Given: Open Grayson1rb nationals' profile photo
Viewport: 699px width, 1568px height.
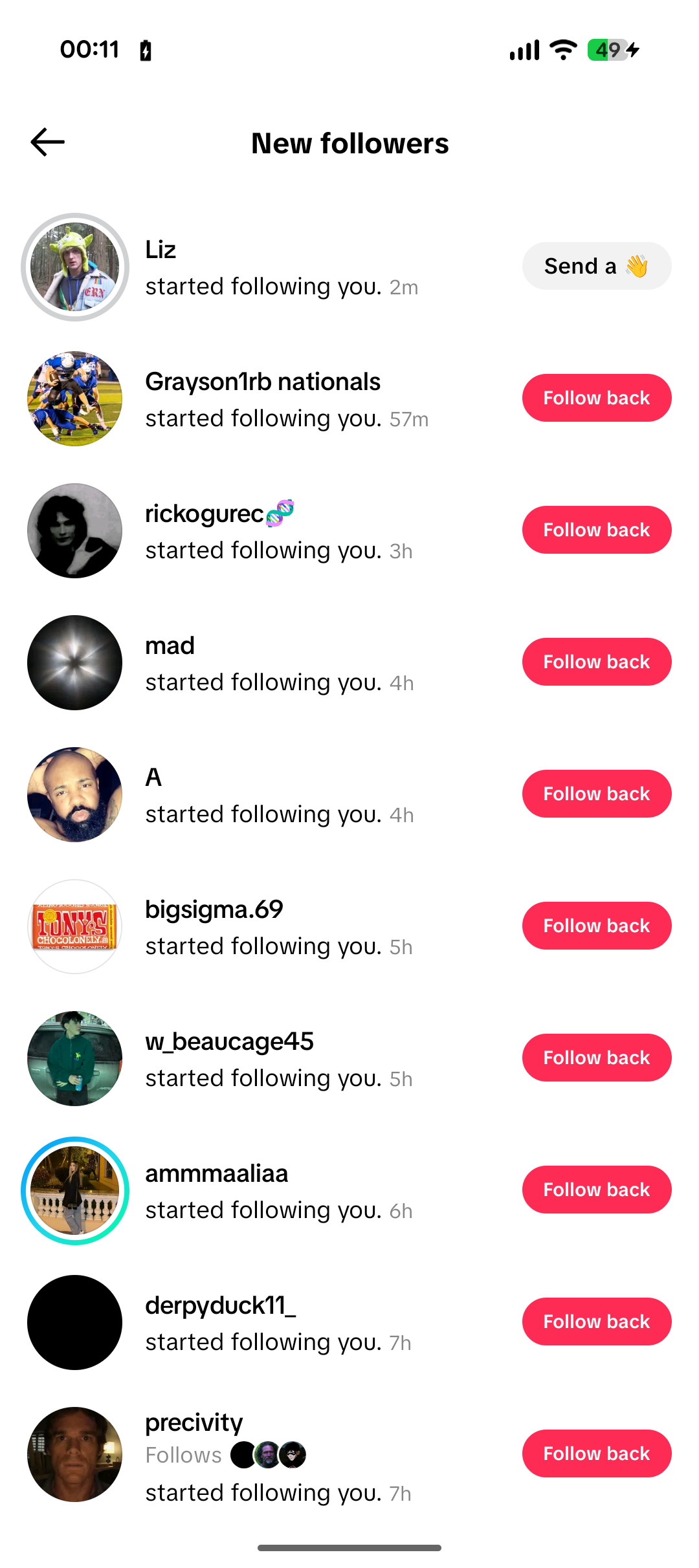Looking at the screenshot, I should point(75,399).
